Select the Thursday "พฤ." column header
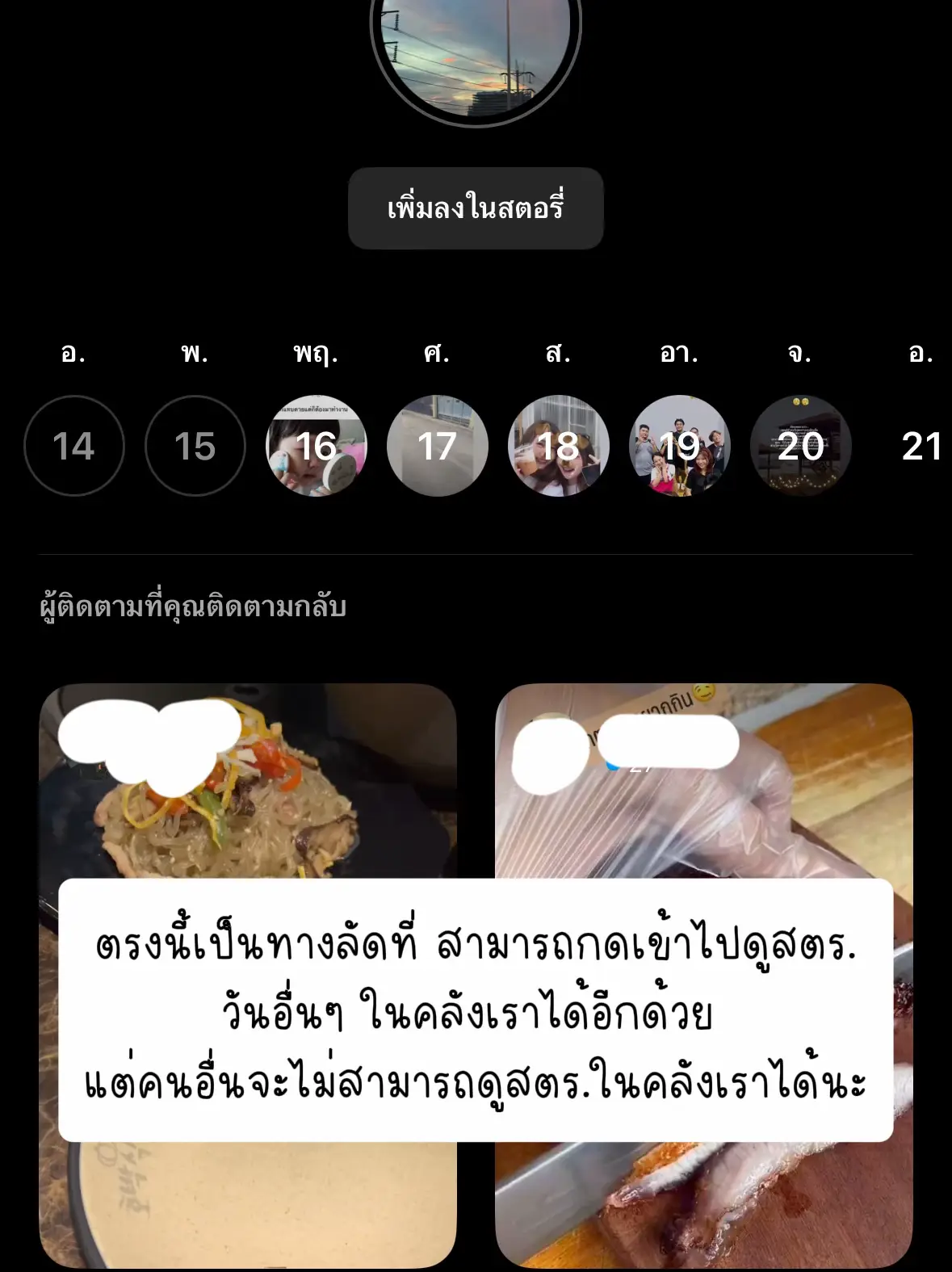The image size is (952, 1272). tap(314, 354)
